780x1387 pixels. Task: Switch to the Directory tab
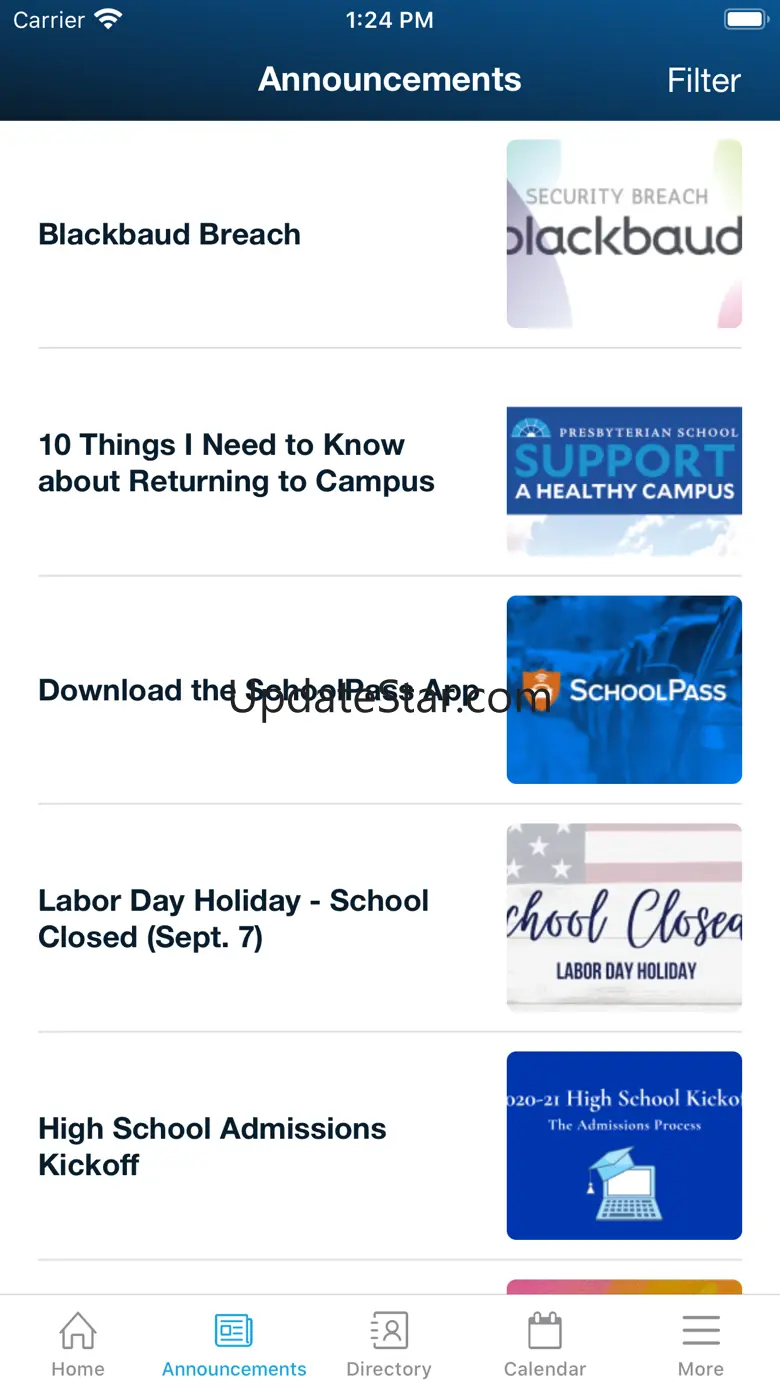tap(389, 1344)
